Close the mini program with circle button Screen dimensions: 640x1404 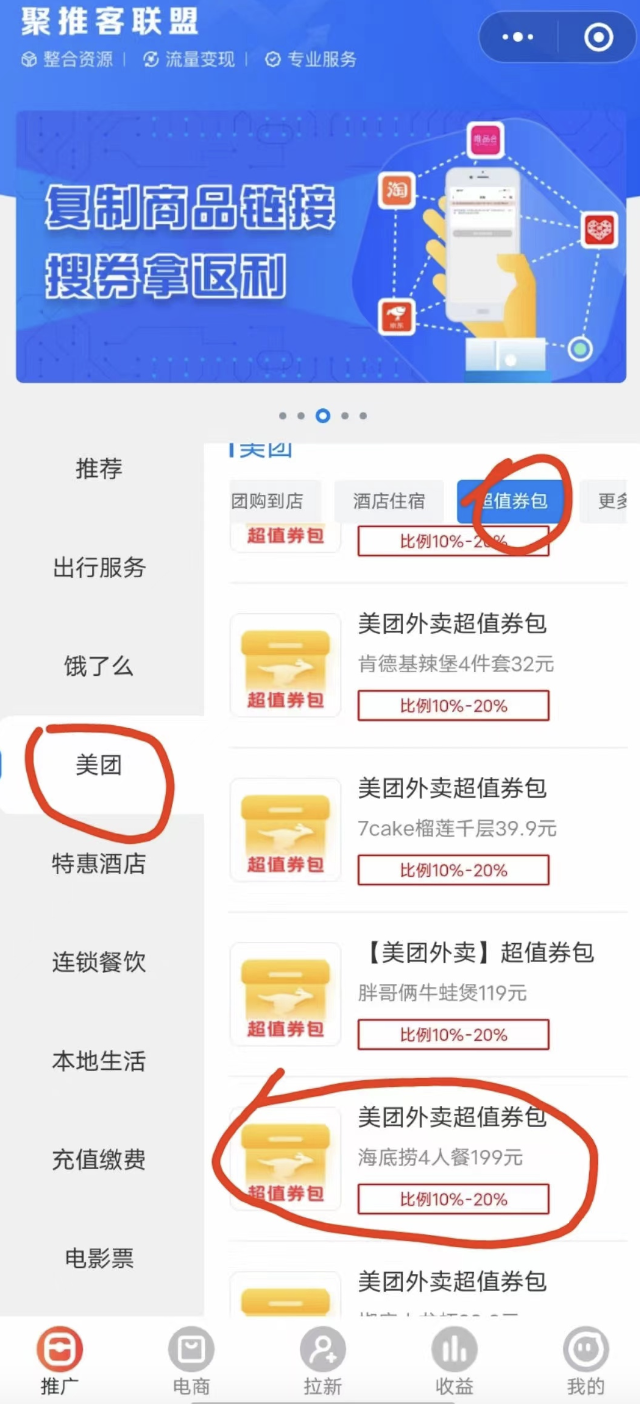point(598,38)
